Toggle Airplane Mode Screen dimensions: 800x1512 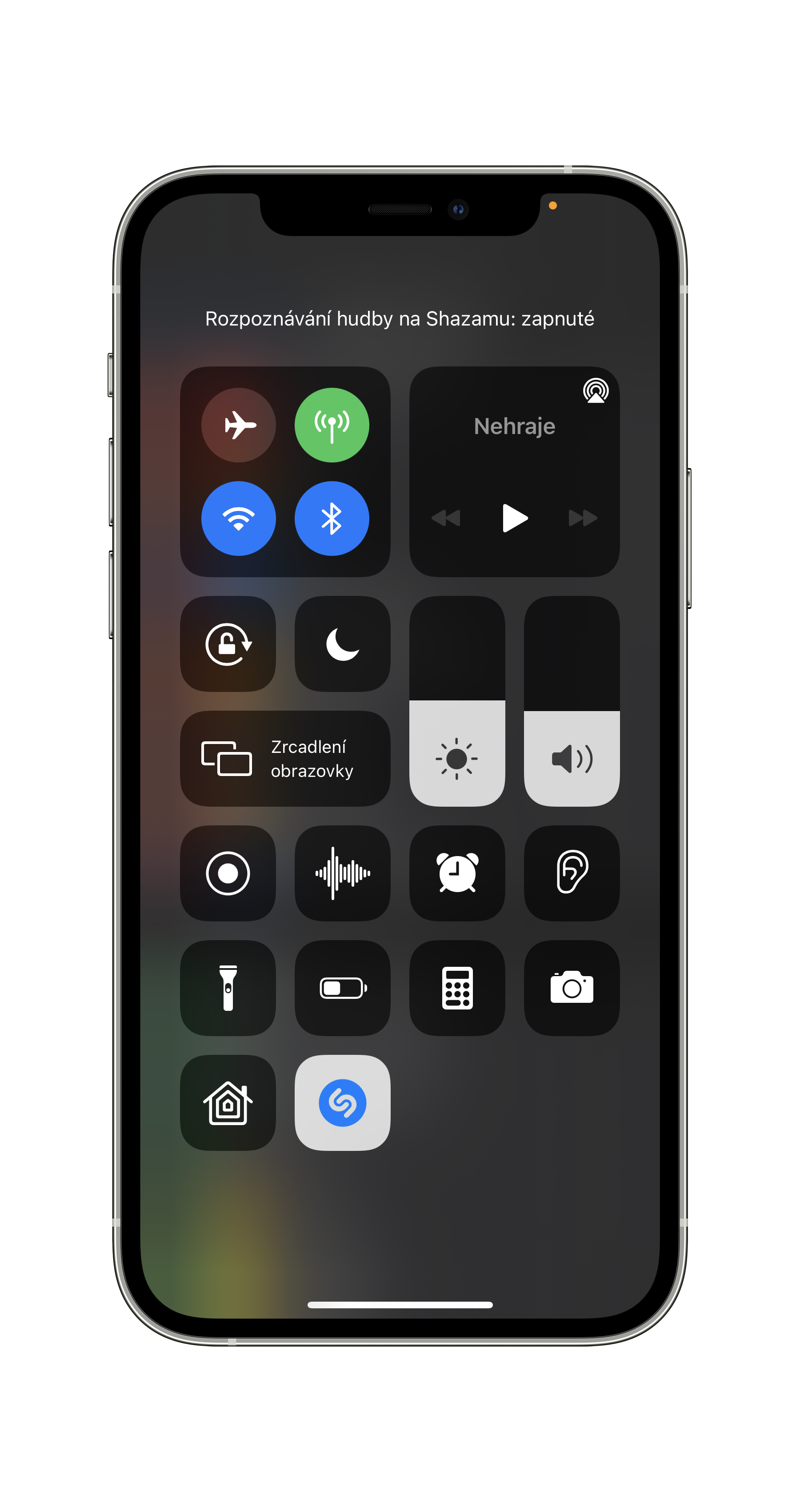click(238, 425)
